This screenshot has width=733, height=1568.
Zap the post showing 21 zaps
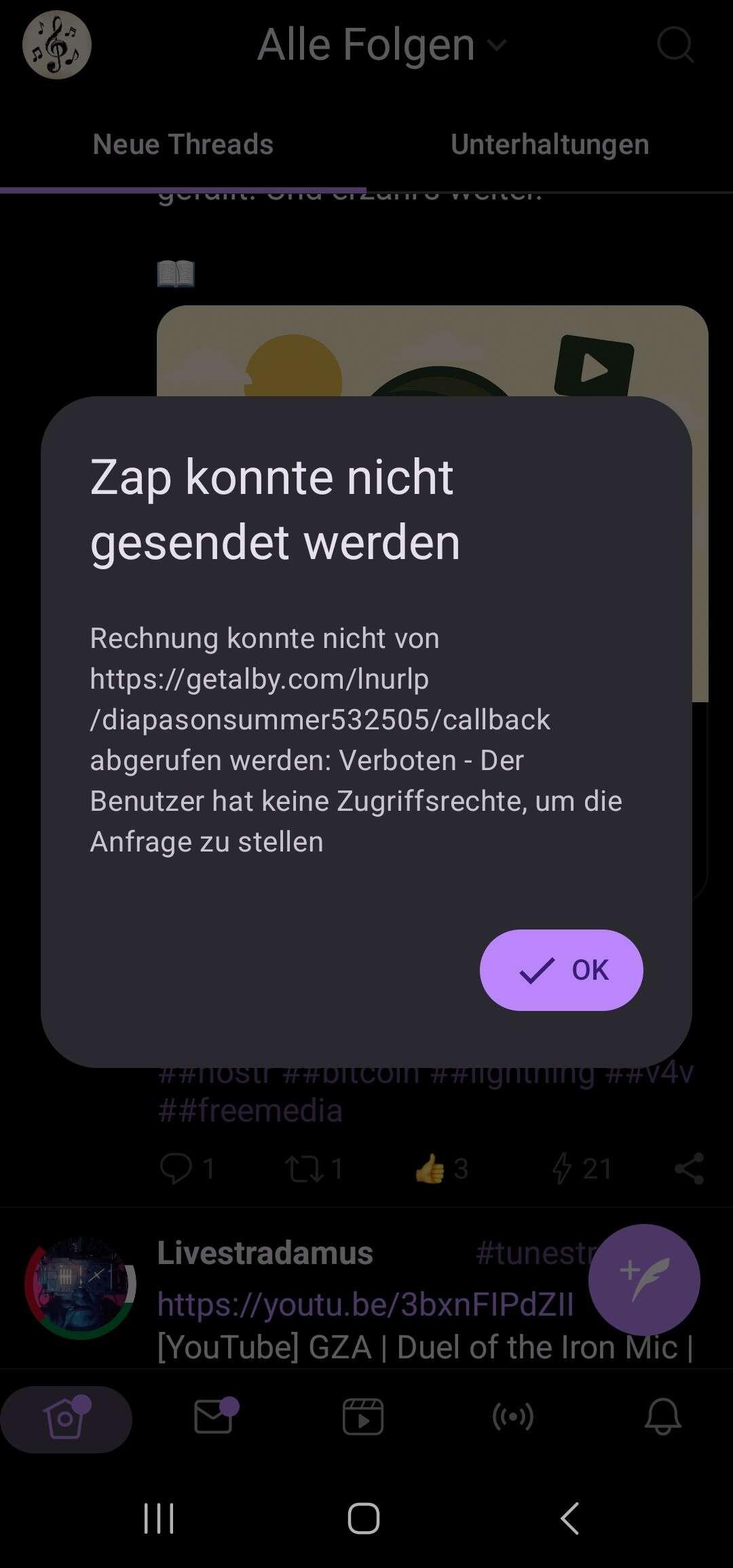tap(562, 1168)
